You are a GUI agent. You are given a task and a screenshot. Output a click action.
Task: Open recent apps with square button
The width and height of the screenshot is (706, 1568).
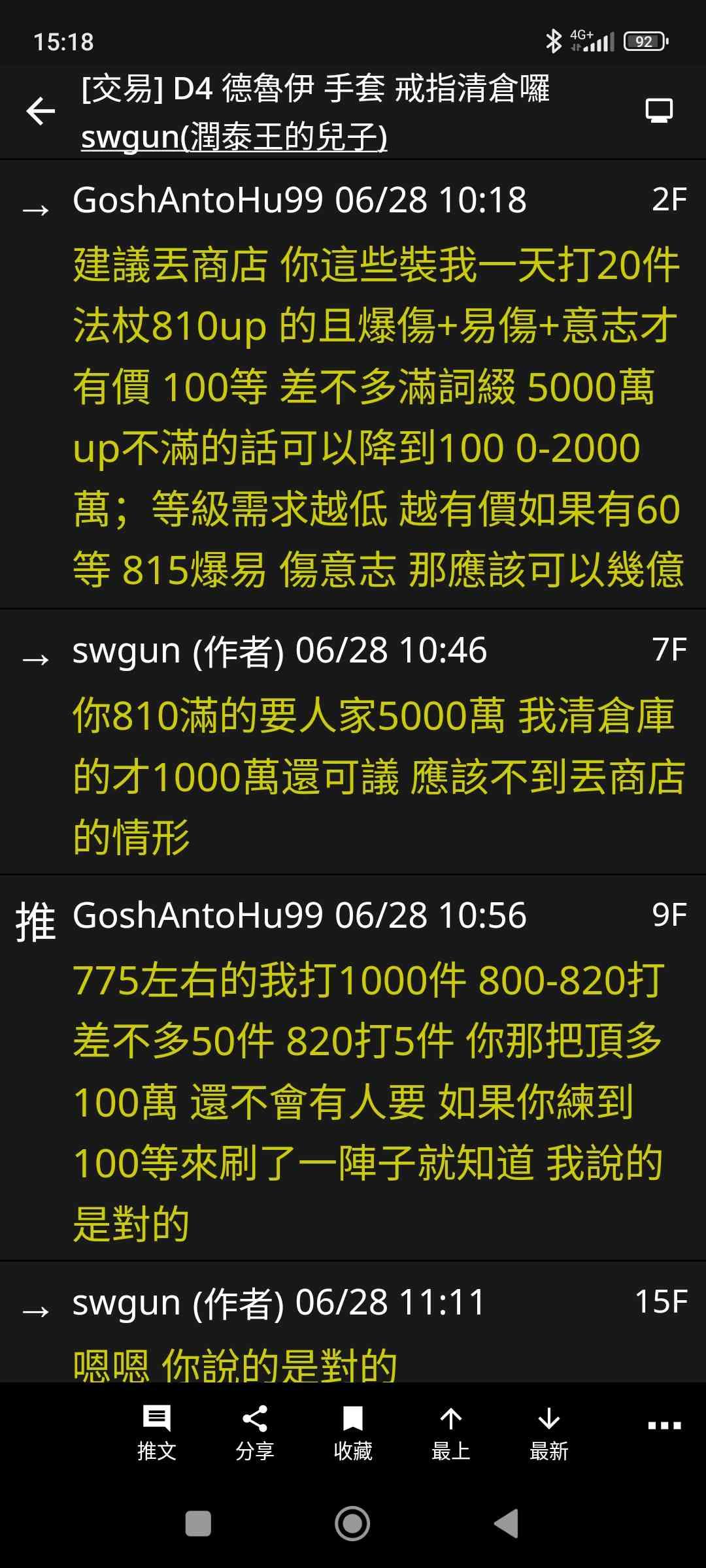point(198,1524)
